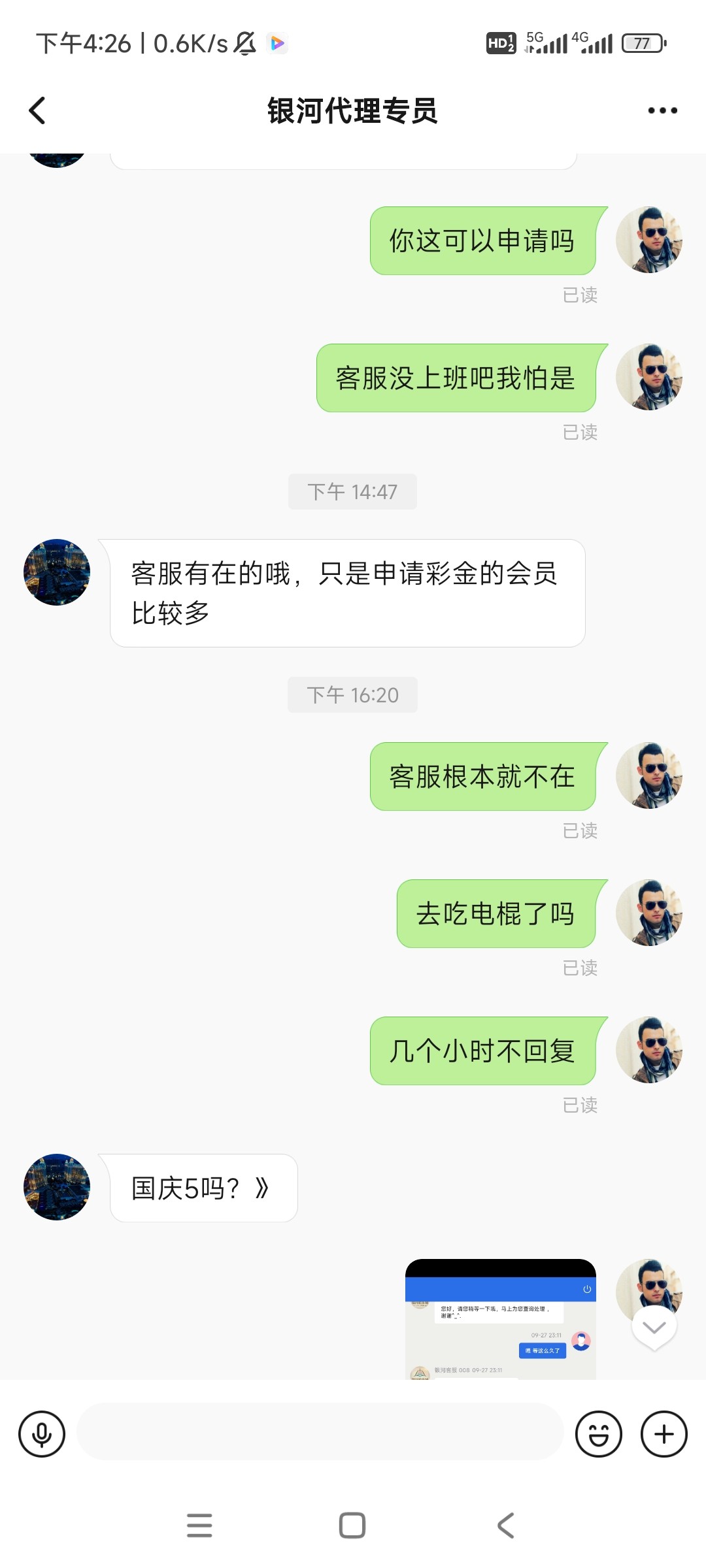Open my avatar beside 你这可以申请吗
The height and width of the screenshot is (1568, 706).
click(648, 240)
